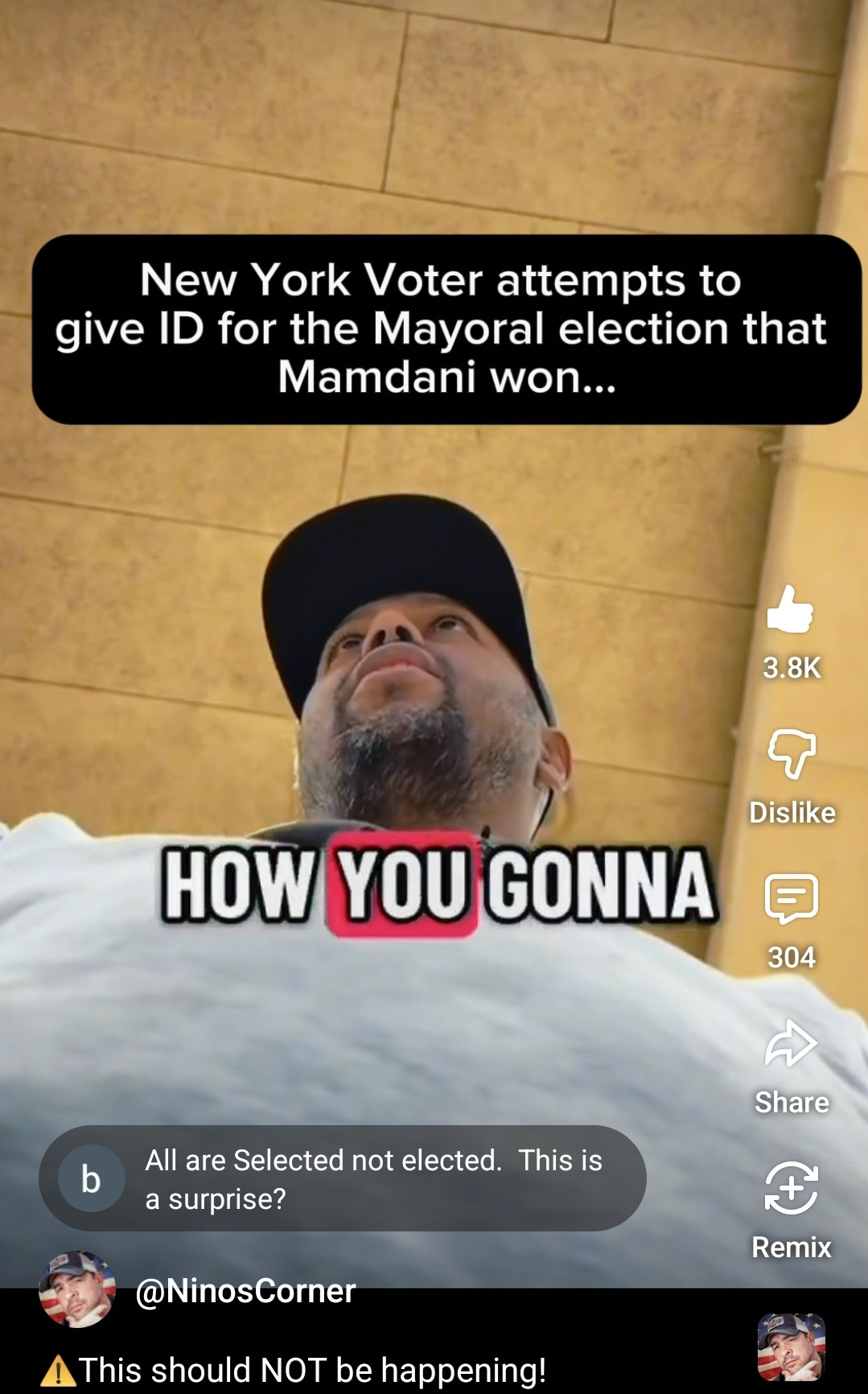Like this Short video
Screen dimensions: 868x1394
coord(791,610)
